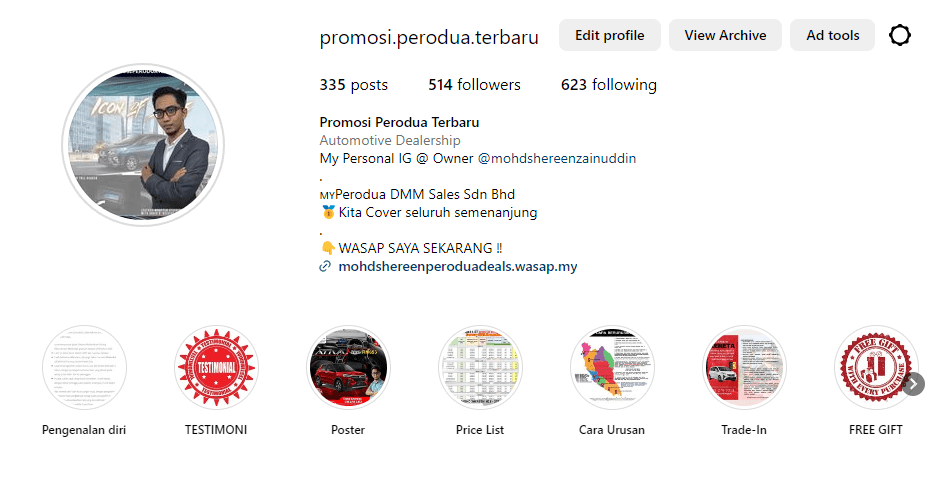Image resolution: width=937 pixels, height=491 pixels.
Task: Open the settings gear icon
Action: [900, 36]
